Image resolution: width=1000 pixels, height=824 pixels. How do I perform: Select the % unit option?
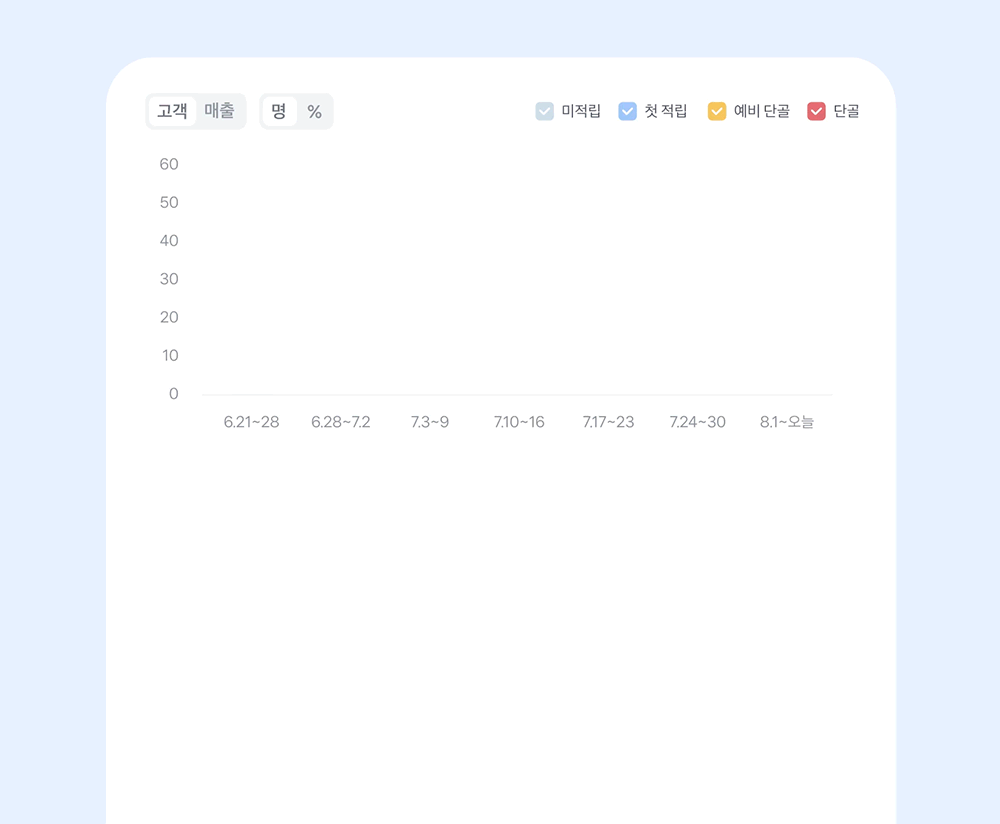[x=314, y=112]
